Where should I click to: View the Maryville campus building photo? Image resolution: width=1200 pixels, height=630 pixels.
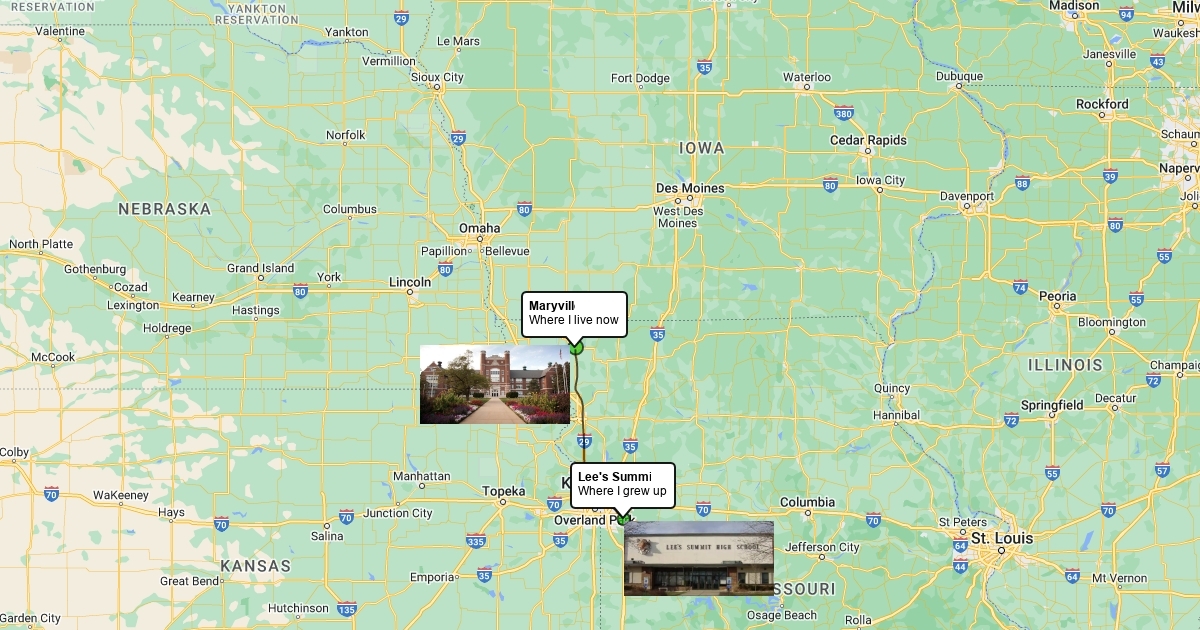point(494,385)
